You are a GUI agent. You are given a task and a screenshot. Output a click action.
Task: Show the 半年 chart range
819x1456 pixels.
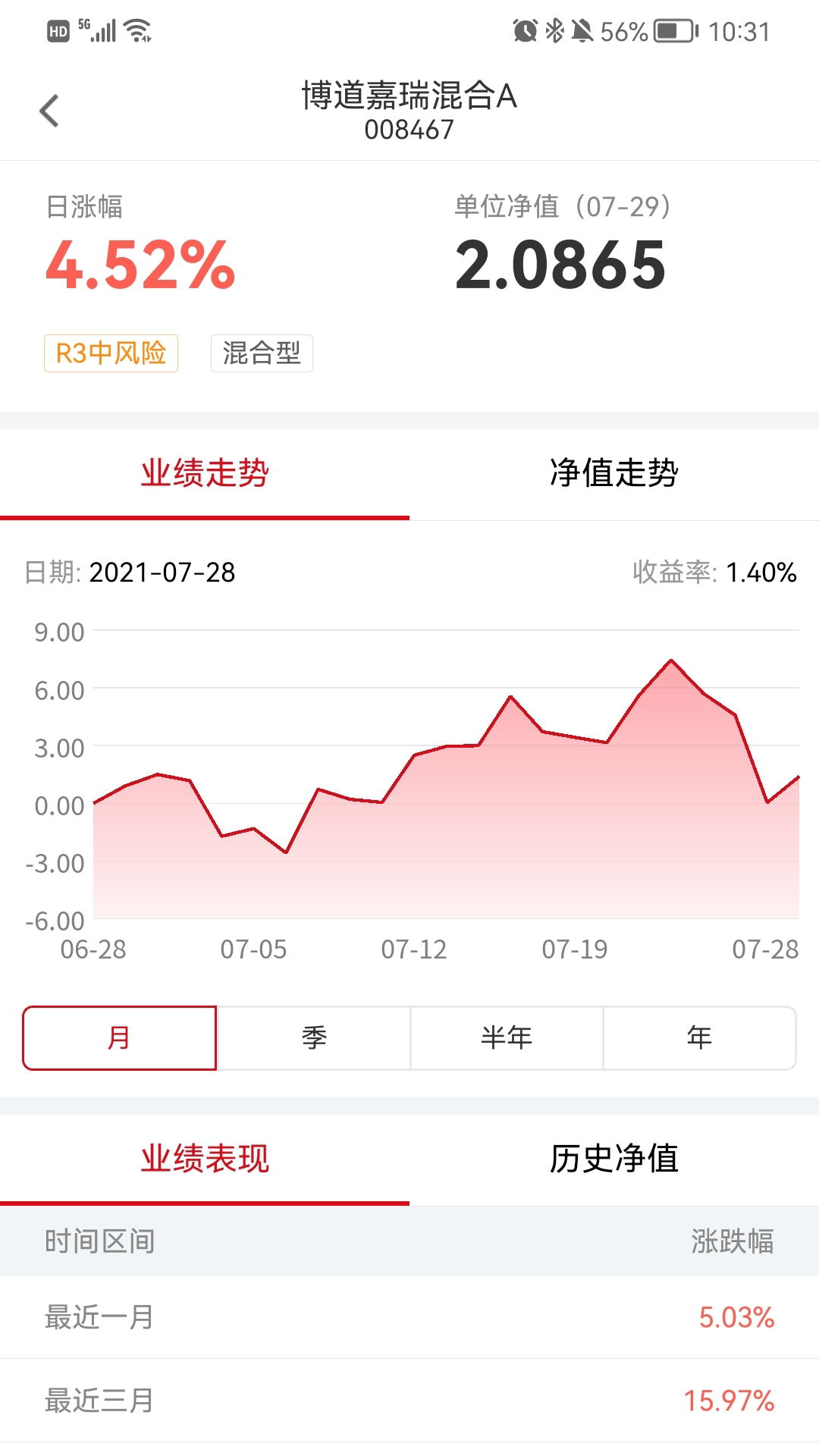(507, 1037)
